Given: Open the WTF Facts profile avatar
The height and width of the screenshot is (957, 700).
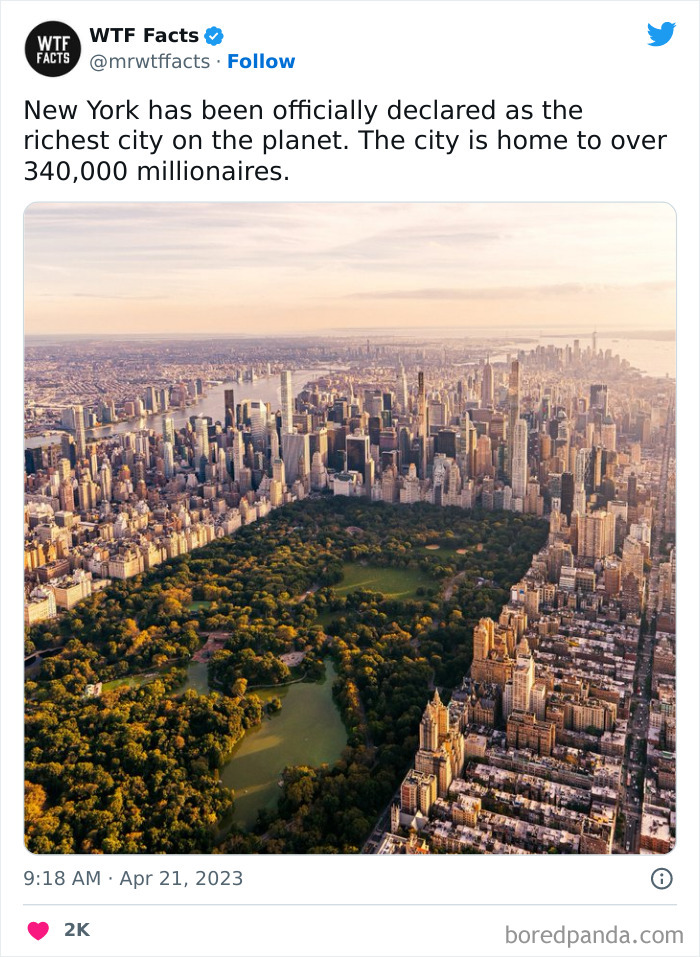Looking at the screenshot, I should 52,49.
